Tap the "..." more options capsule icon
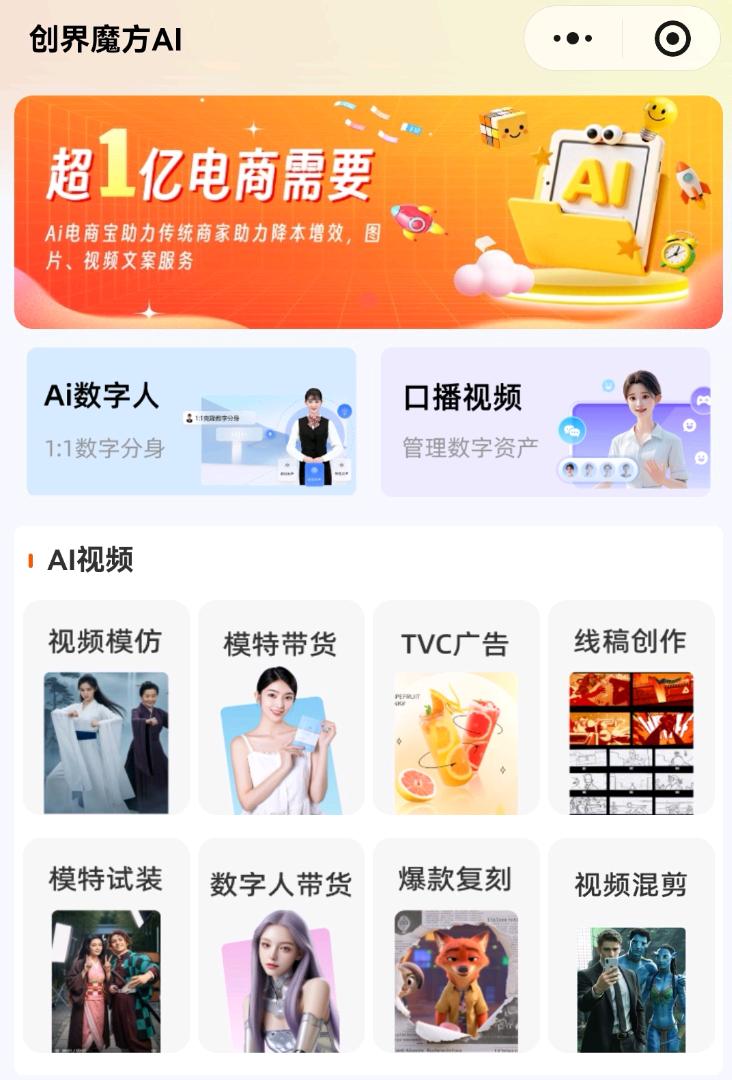 point(572,38)
